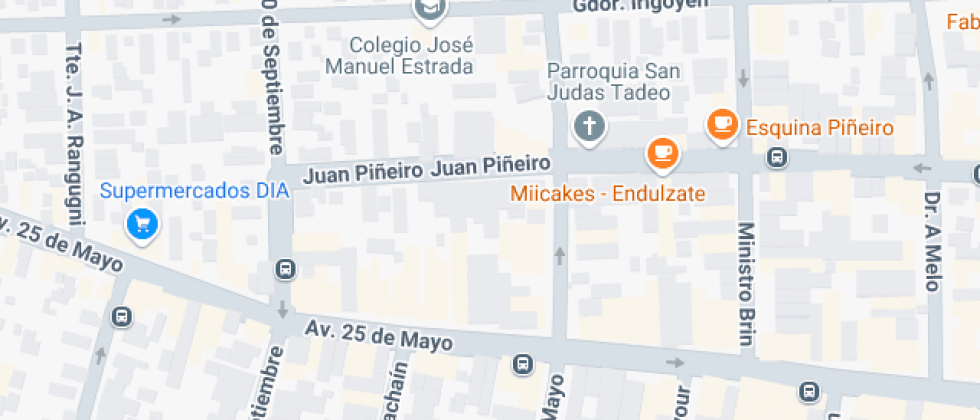Select the bus stop next to Esquina Piñeiro

[776, 157]
